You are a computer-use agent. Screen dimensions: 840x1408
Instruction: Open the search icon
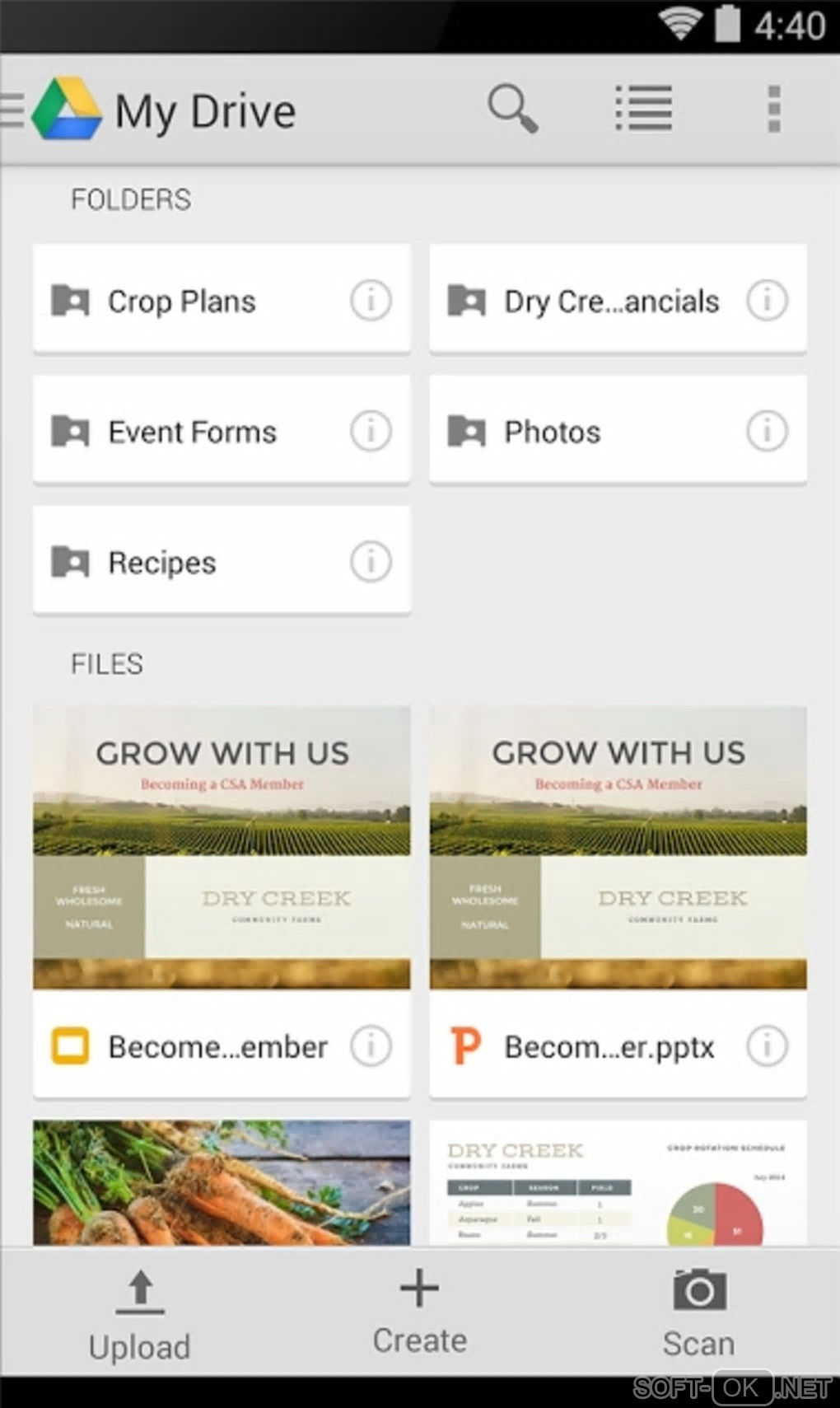click(512, 109)
